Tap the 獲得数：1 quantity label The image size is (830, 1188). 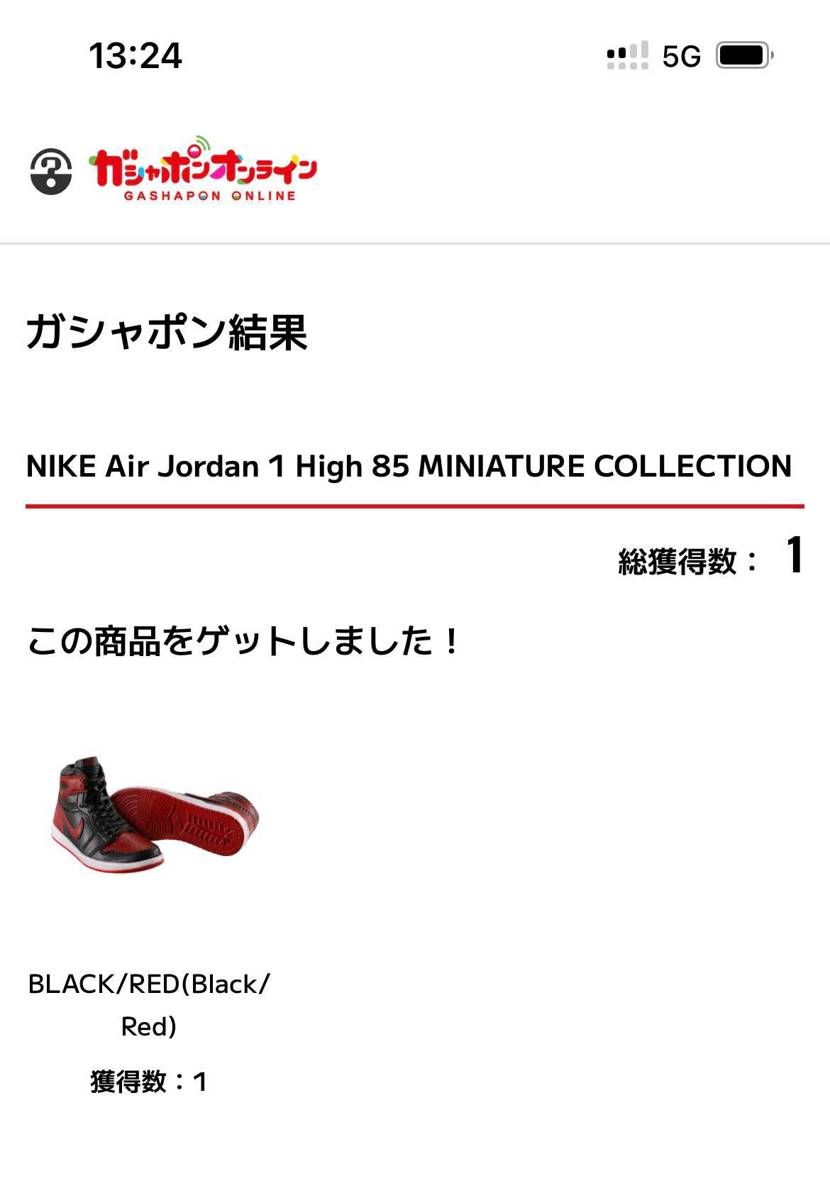click(x=150, y=1082)
